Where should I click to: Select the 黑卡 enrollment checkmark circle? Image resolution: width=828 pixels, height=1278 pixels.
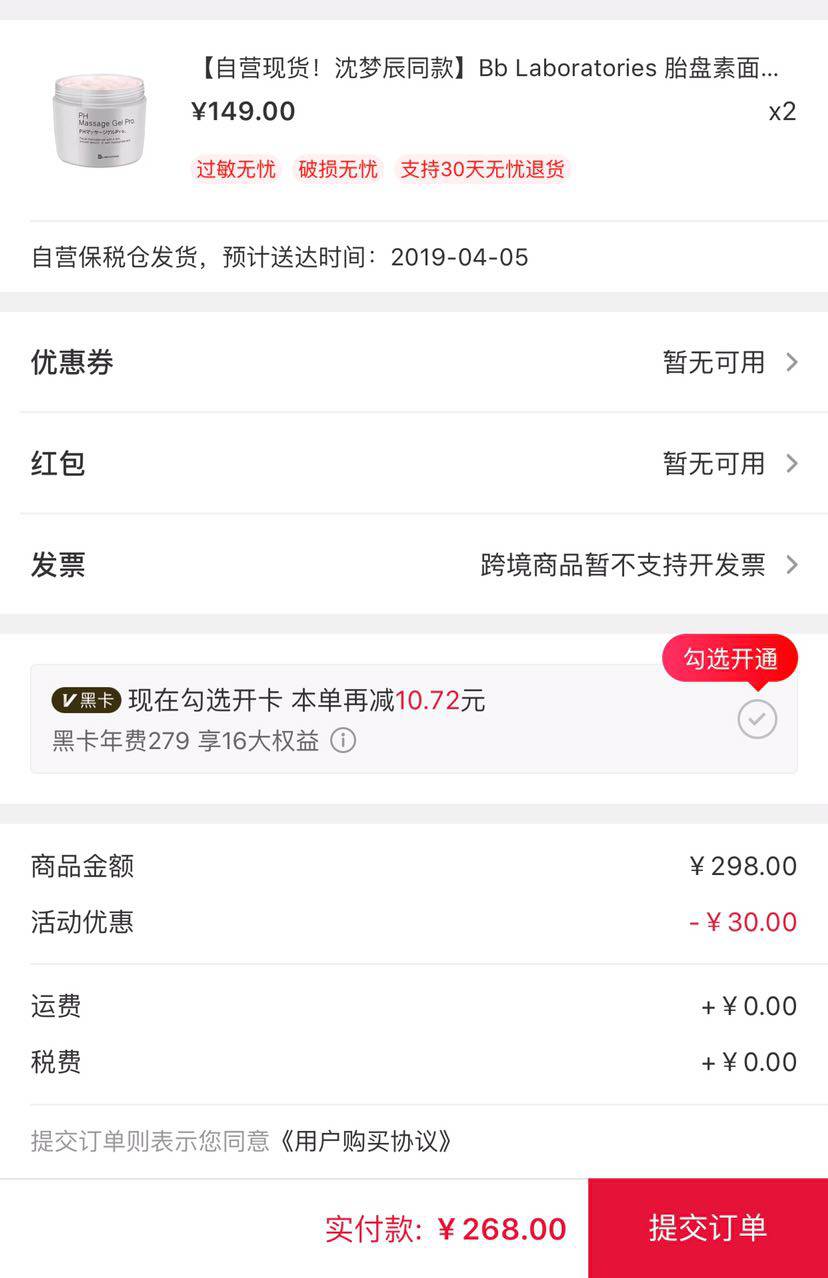756,718
